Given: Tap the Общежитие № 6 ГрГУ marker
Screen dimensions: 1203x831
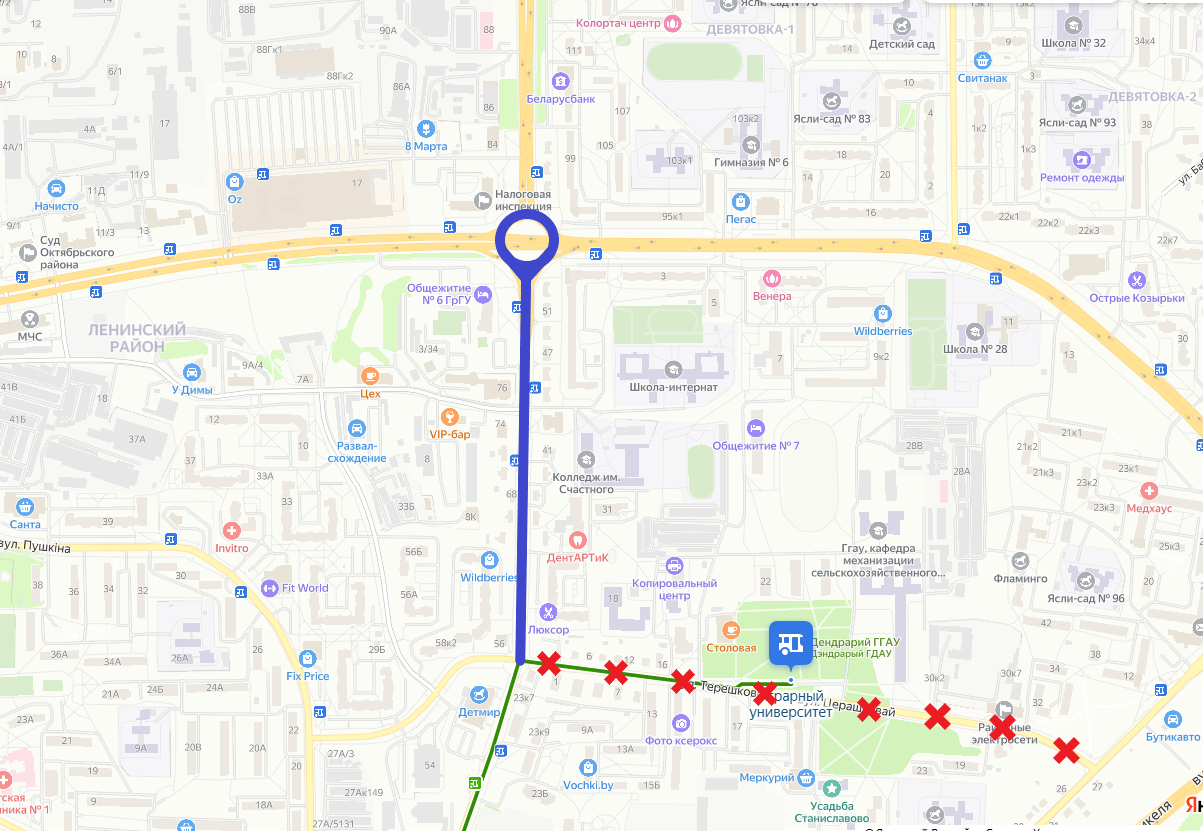Looking at the screenshot, I should click(483, 294).
